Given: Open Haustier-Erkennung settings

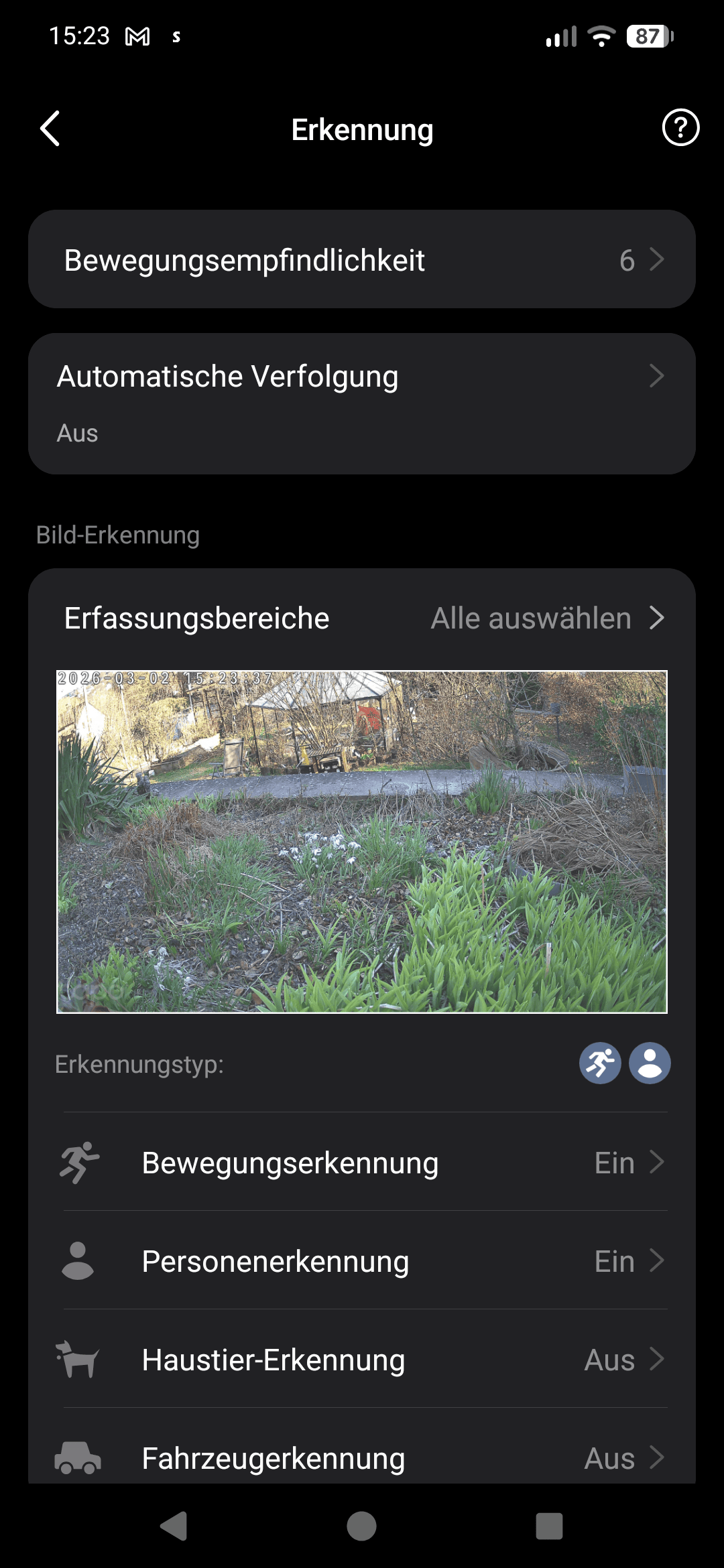Looking at the screenshot, I should pyautogui.click(x=362, y=1360).
